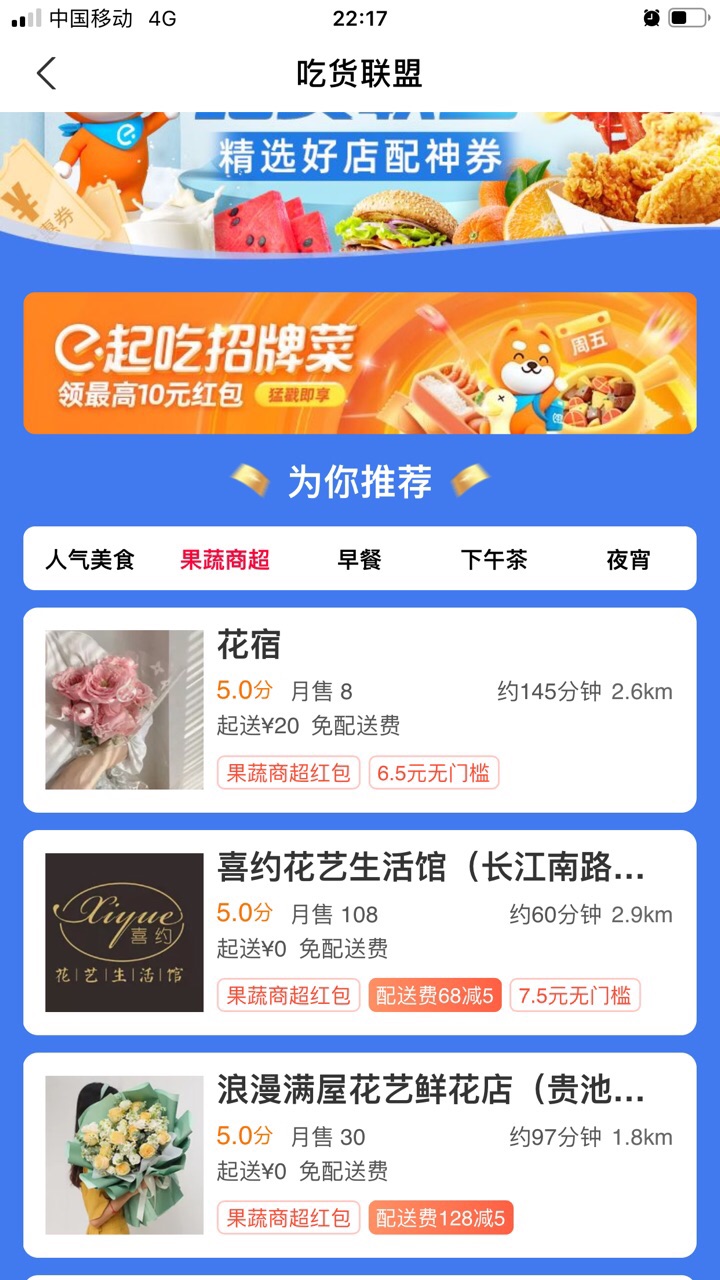This screenshot has width=720, height=1280.
Task: Switch to the 夜宵 tab
Action: point(628,560)
